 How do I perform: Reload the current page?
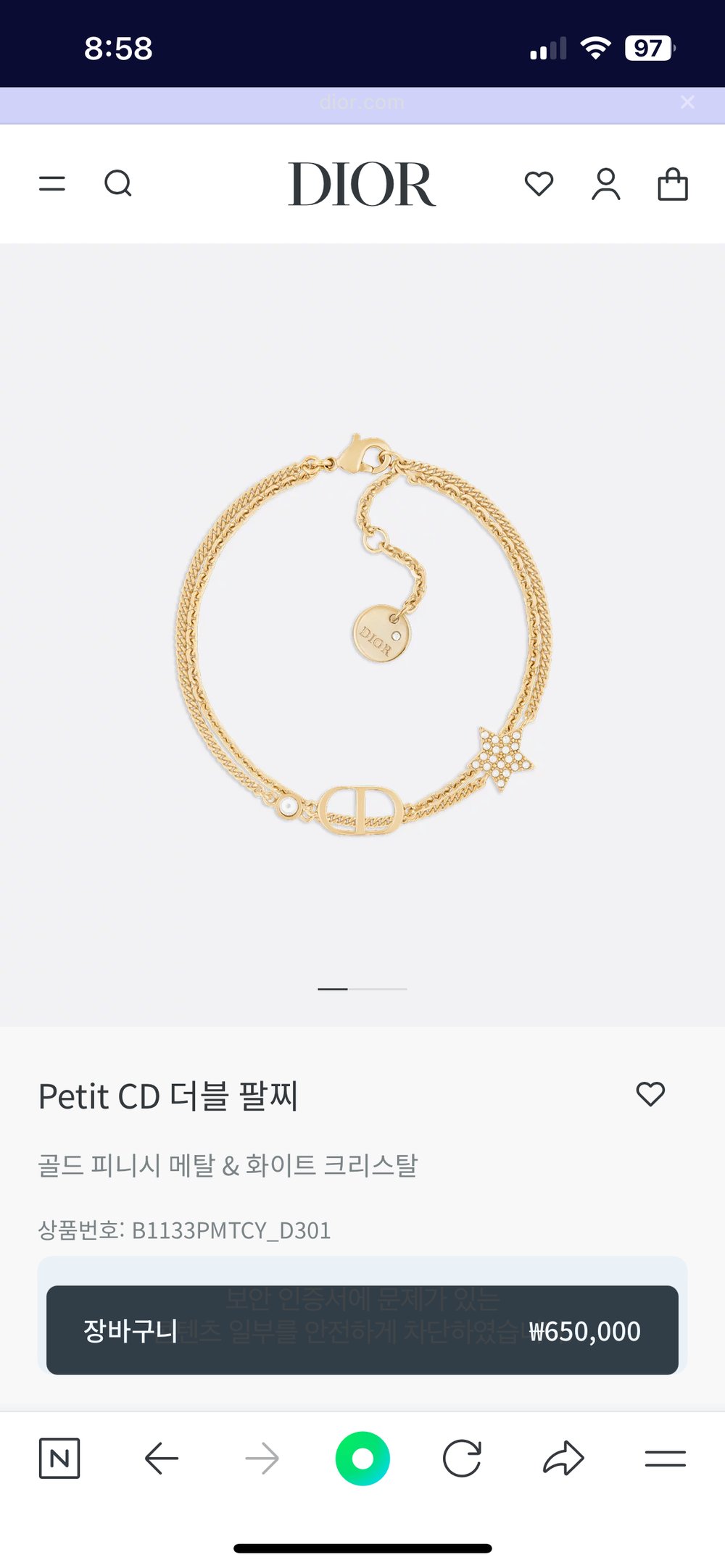click(462, 1458)
